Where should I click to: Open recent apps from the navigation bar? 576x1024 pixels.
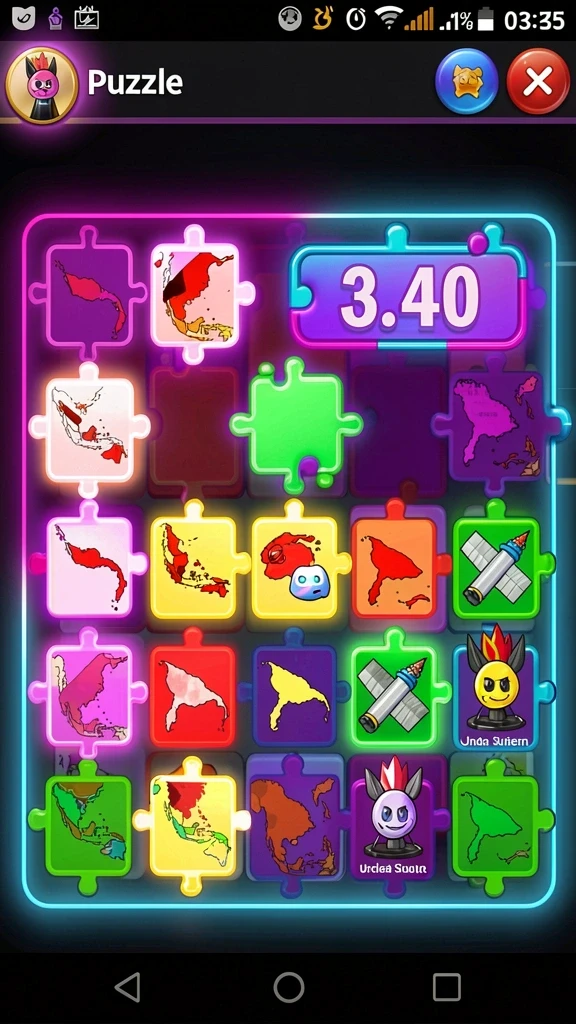[447, 986]
